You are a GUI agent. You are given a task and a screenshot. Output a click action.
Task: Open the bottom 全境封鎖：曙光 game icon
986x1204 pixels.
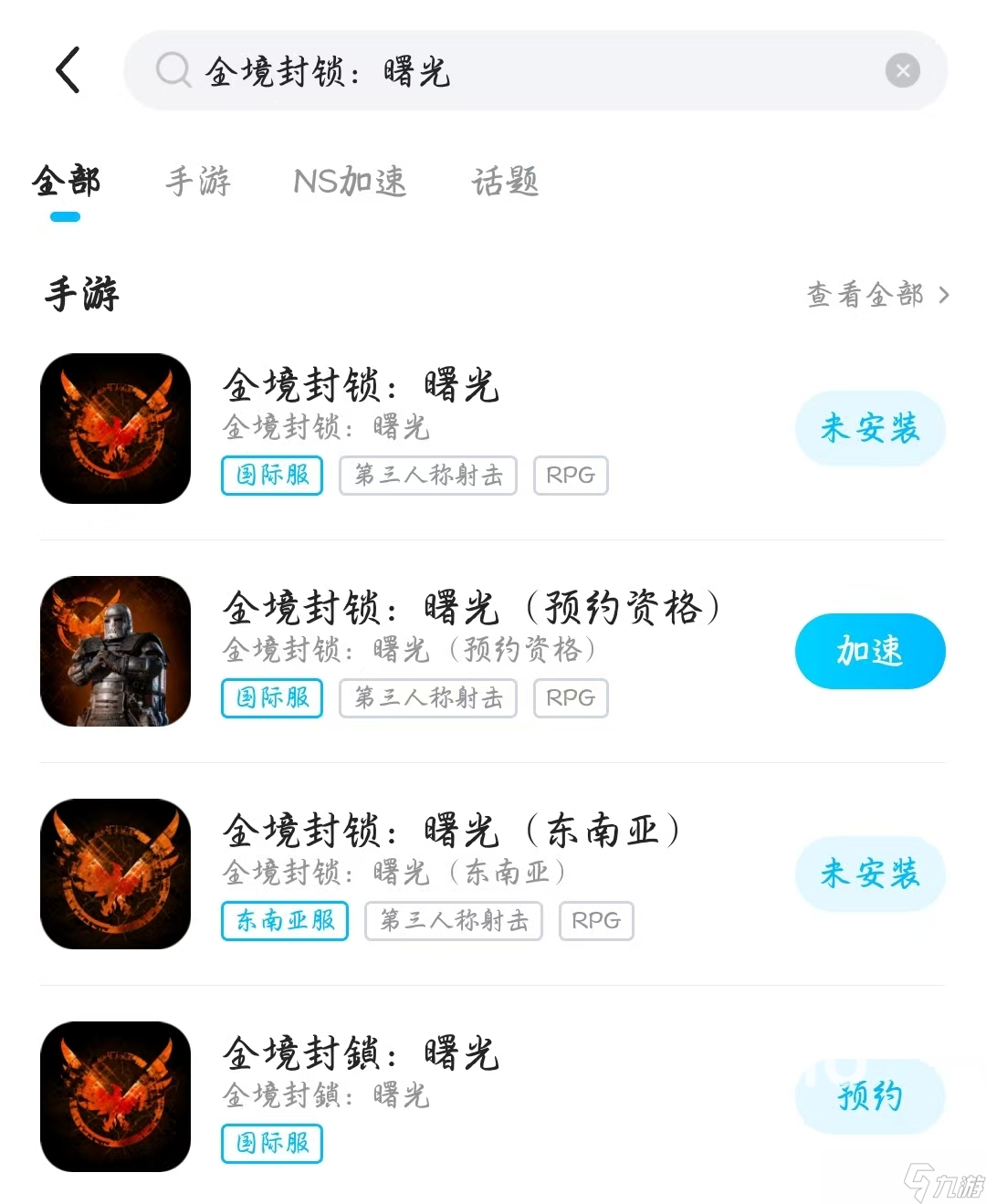point(114,1096)
